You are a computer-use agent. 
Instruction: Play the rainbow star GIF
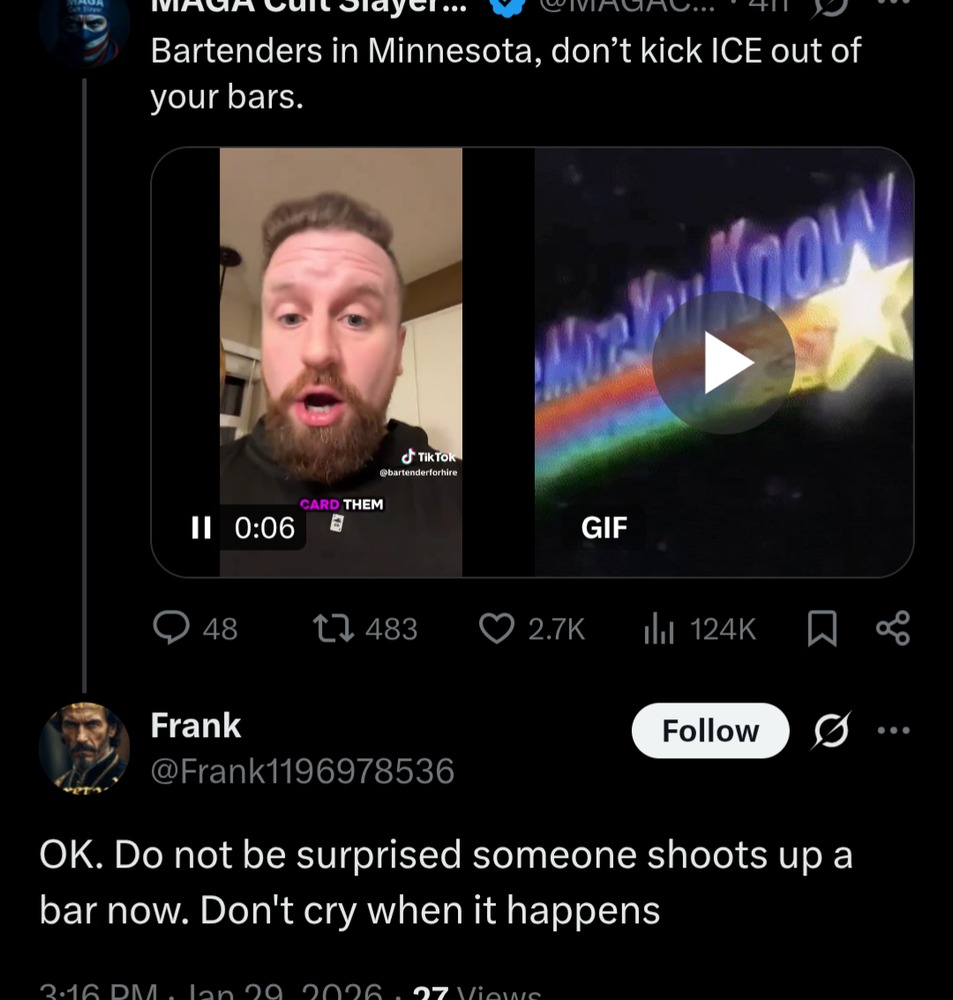pos(723,363)
